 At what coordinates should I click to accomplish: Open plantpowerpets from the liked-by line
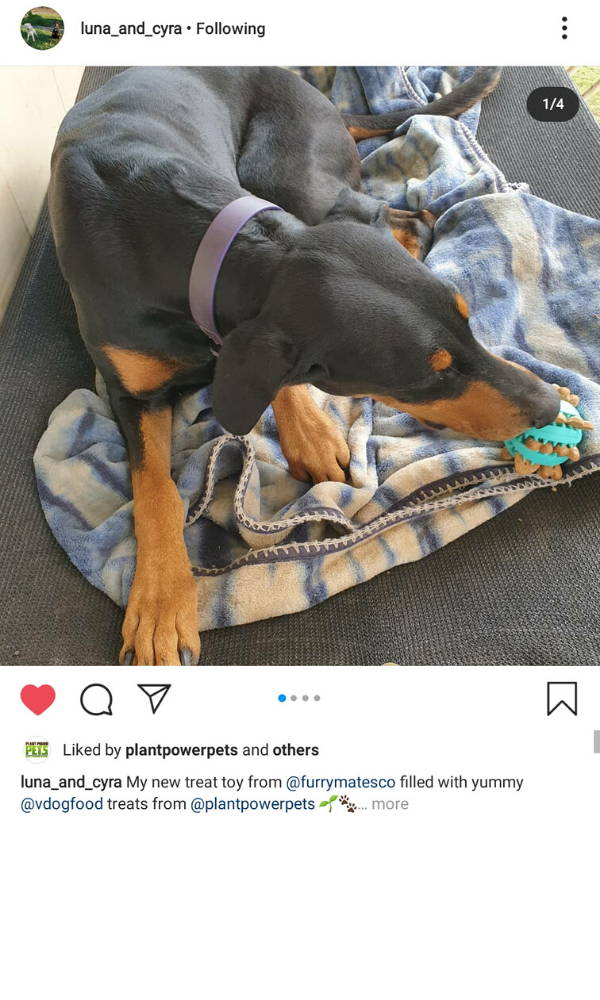(181, 750)
